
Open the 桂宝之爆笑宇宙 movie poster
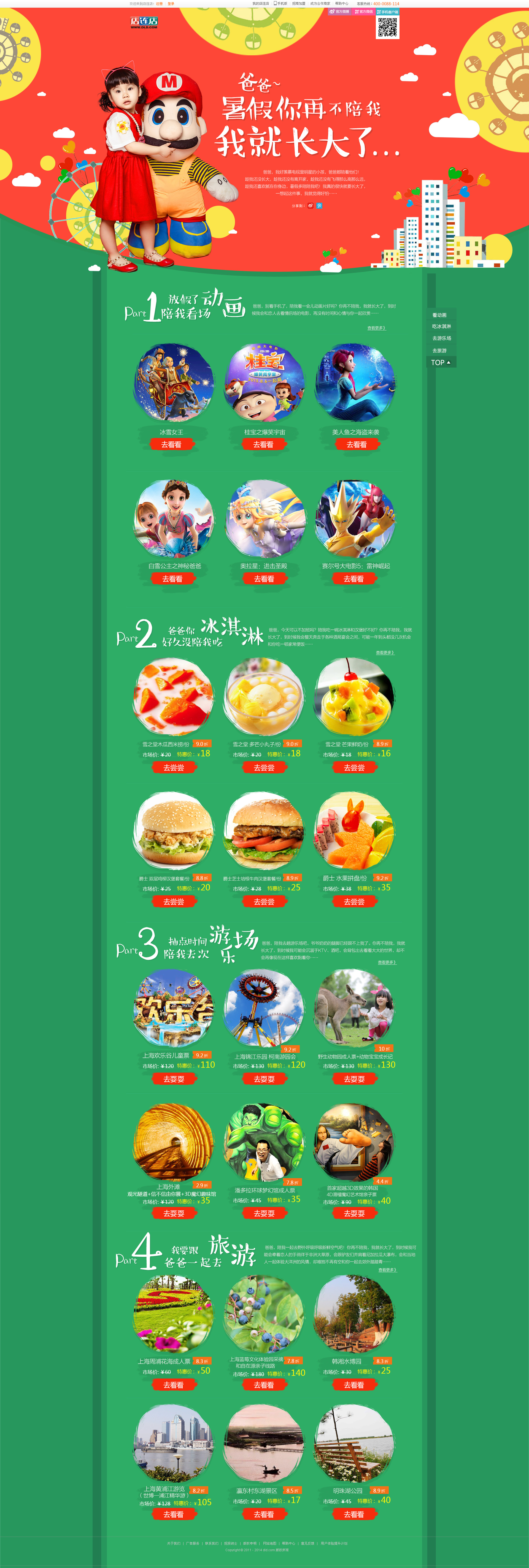point(264,382)
